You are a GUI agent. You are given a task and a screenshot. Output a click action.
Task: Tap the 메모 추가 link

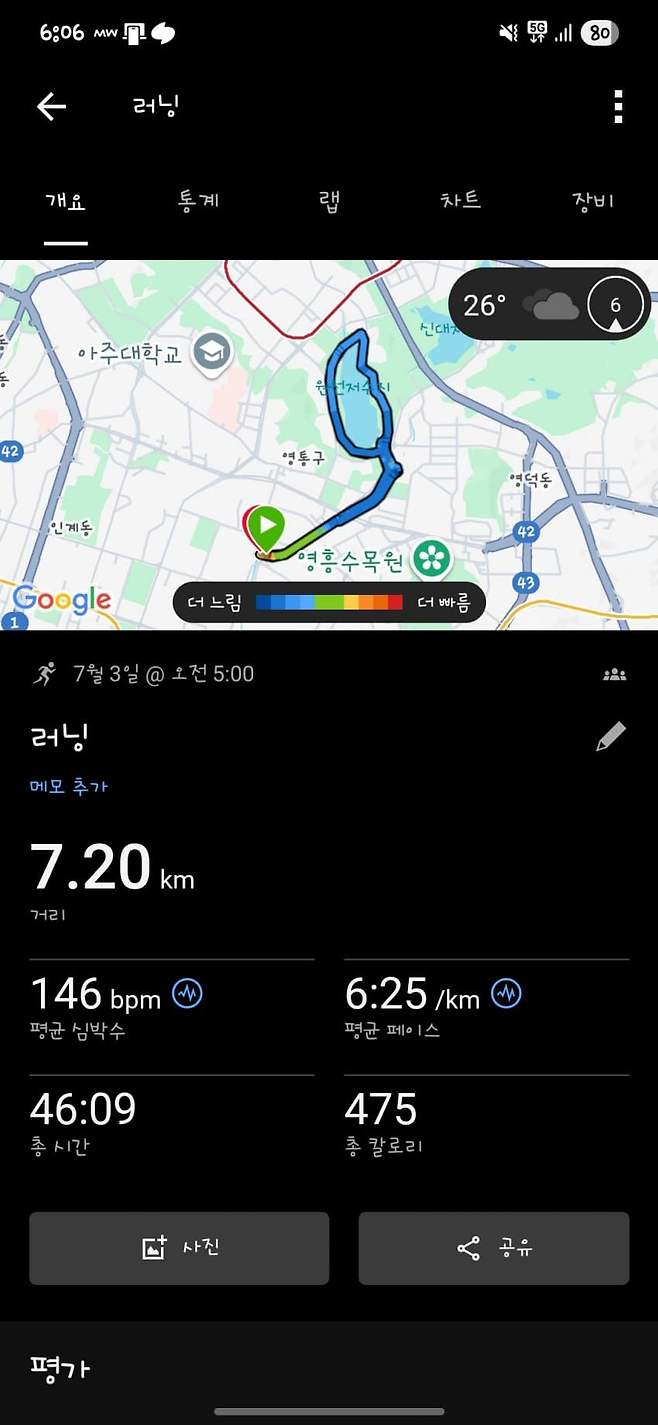click(x=69, y=786)
